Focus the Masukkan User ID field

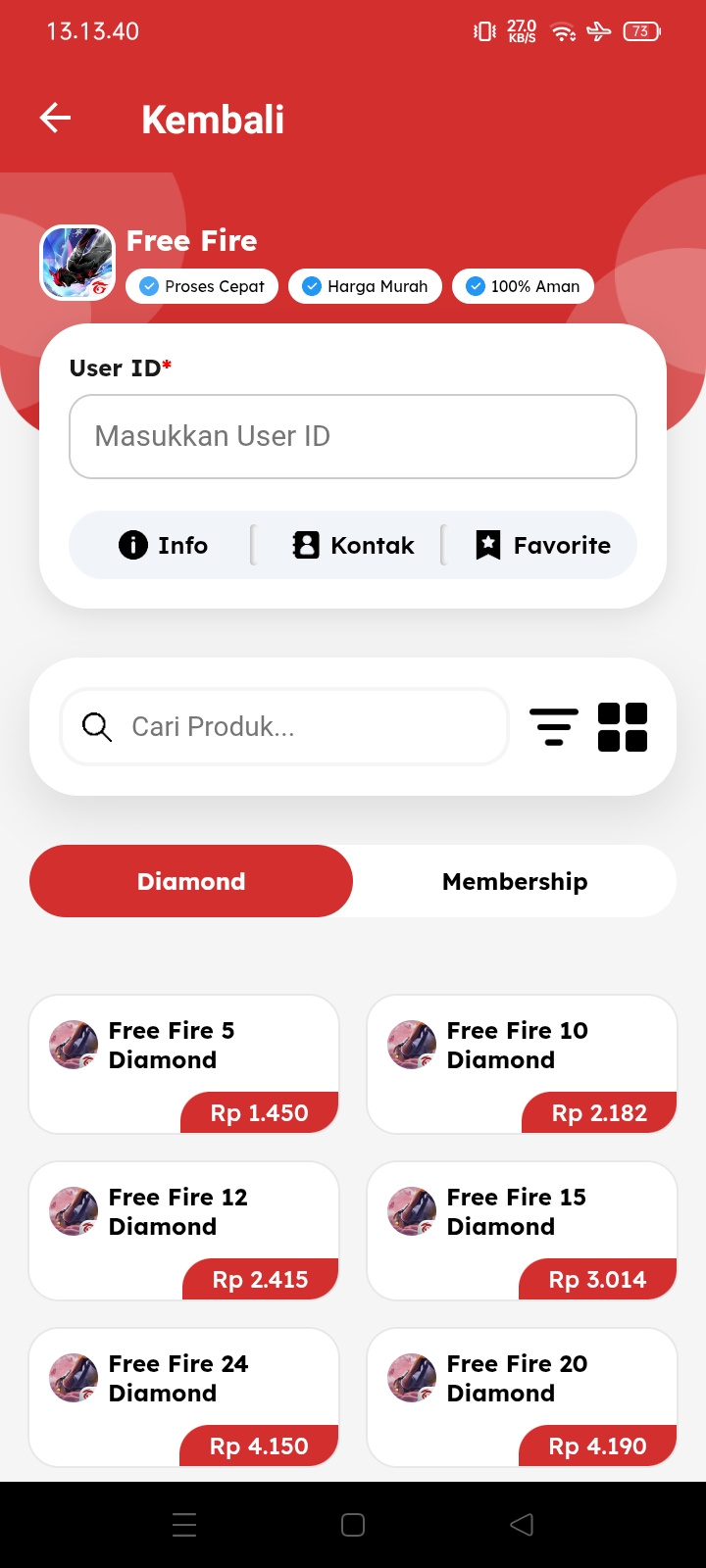[x=353, y=436]
